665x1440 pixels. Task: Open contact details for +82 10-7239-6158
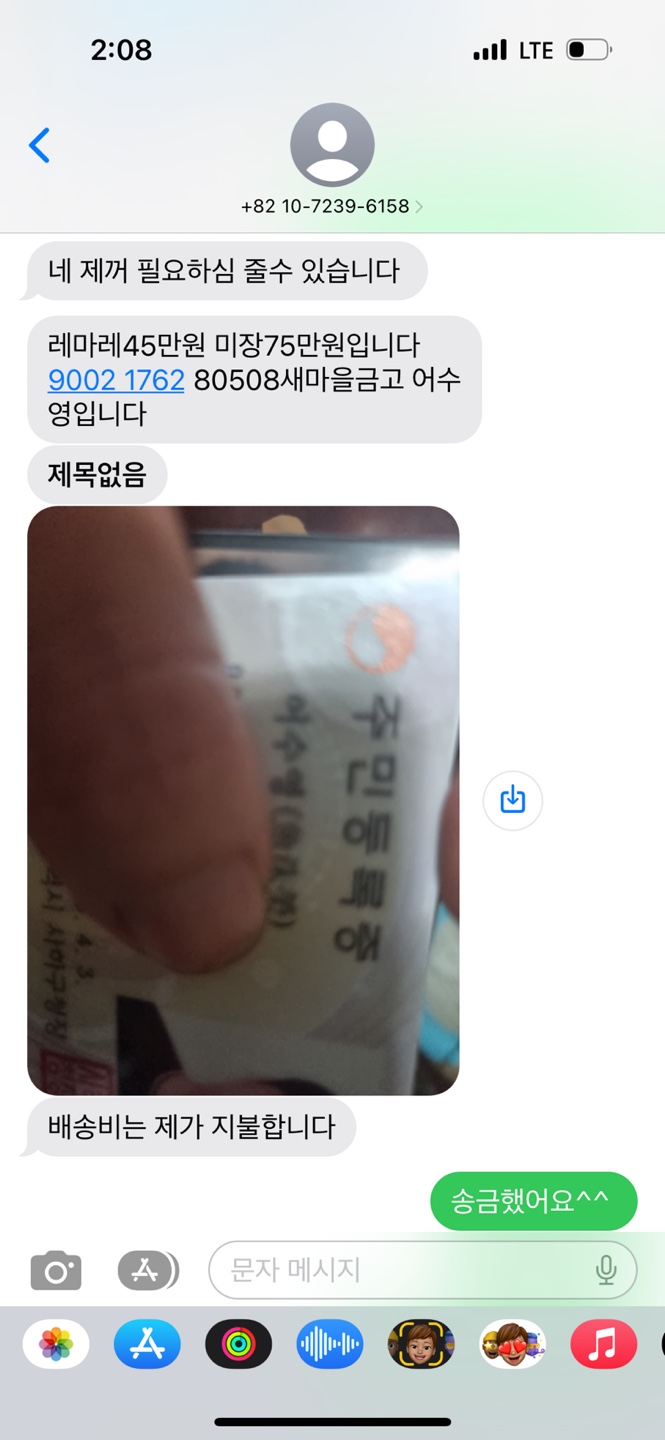pos(332,206)
